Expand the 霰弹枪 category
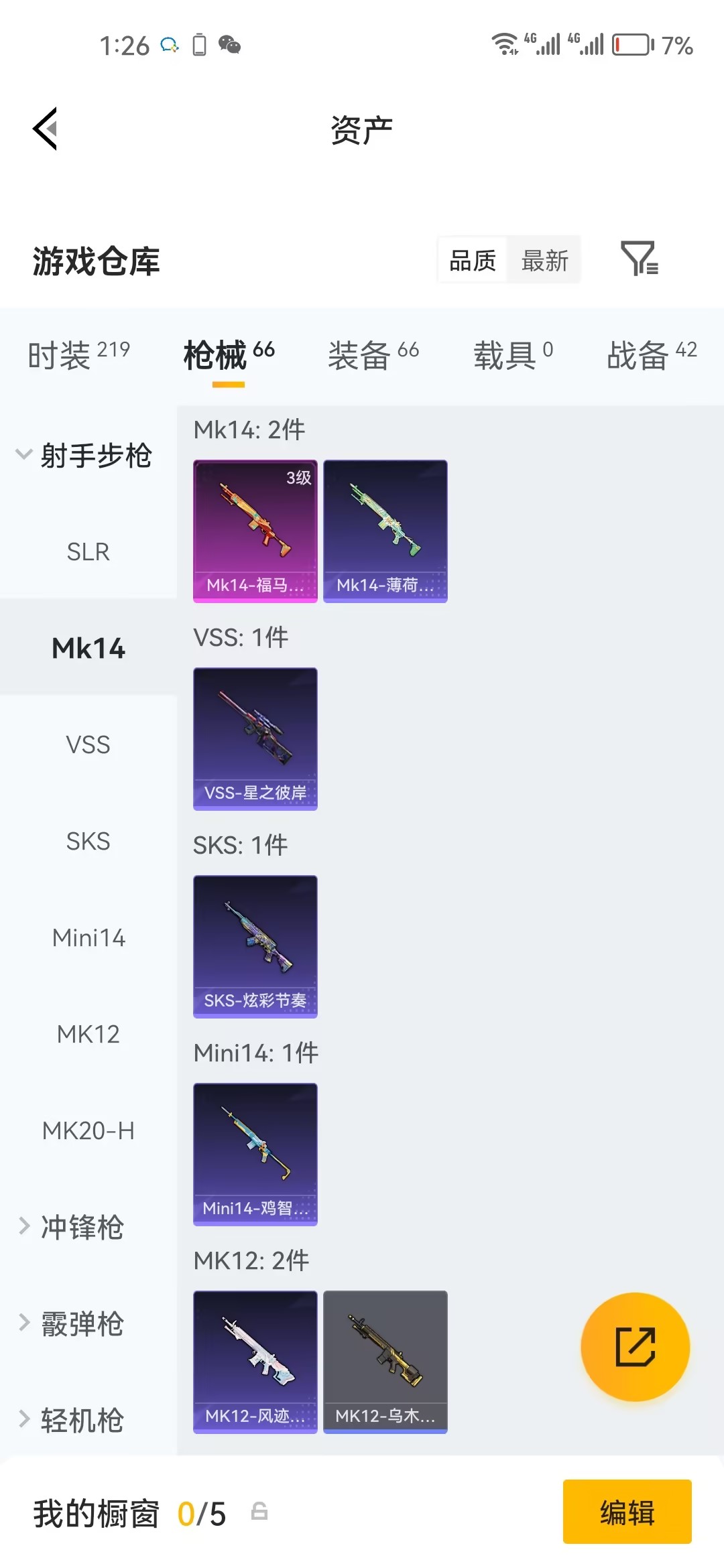The image size is (724, 1568). [80, 1322]
